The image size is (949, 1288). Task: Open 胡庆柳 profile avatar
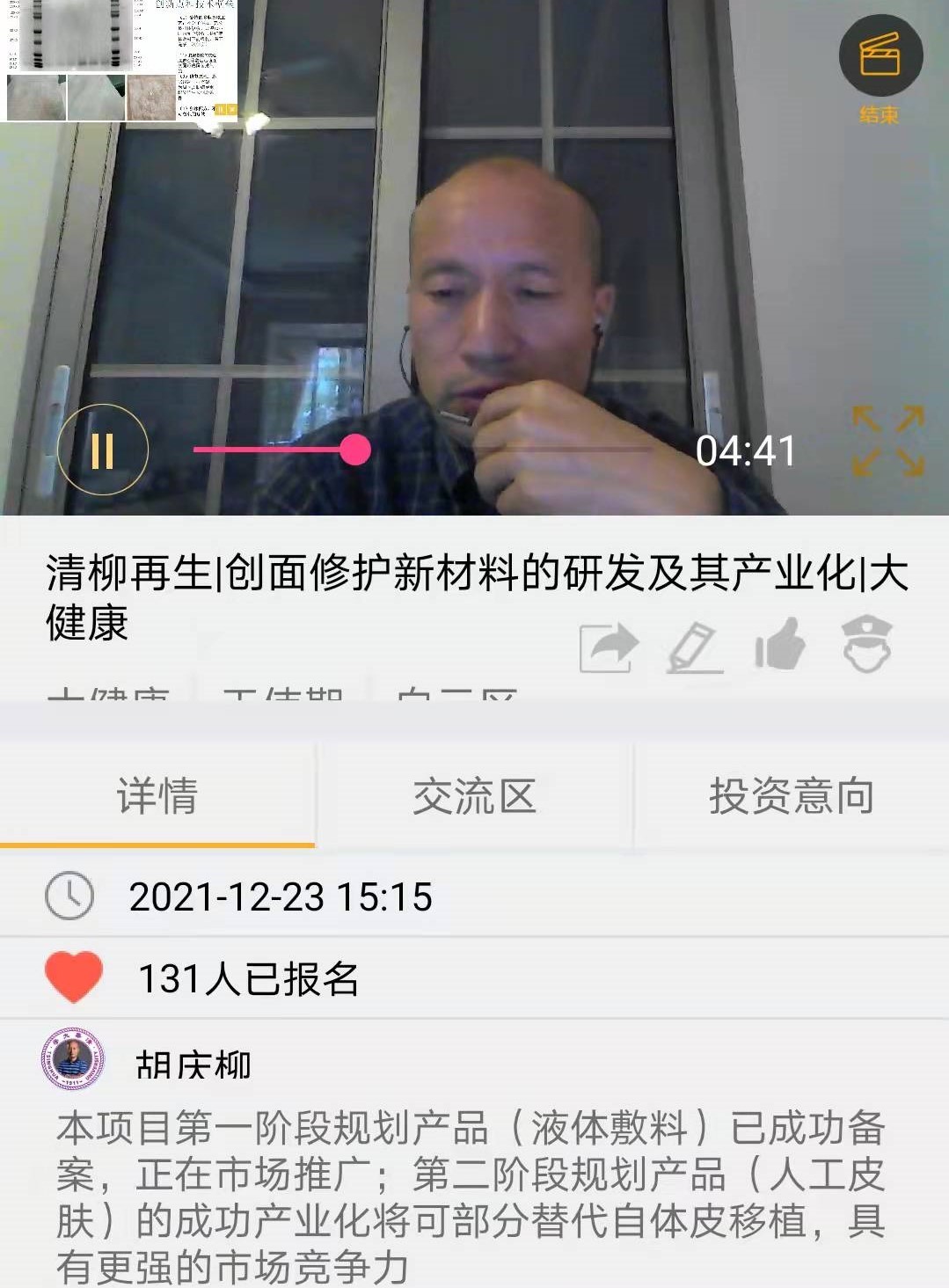(73, 1059)
